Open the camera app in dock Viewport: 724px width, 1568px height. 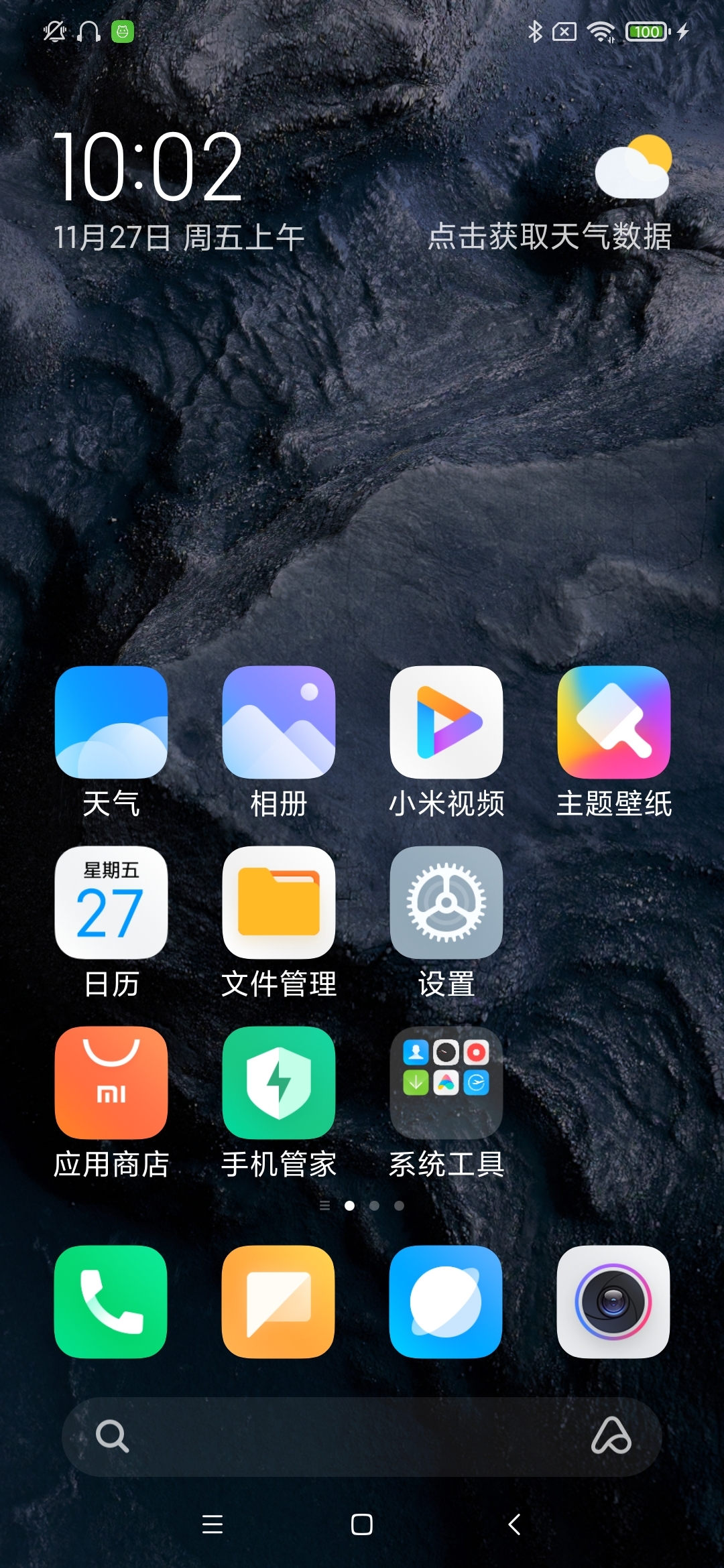[x=613, y=1302]
